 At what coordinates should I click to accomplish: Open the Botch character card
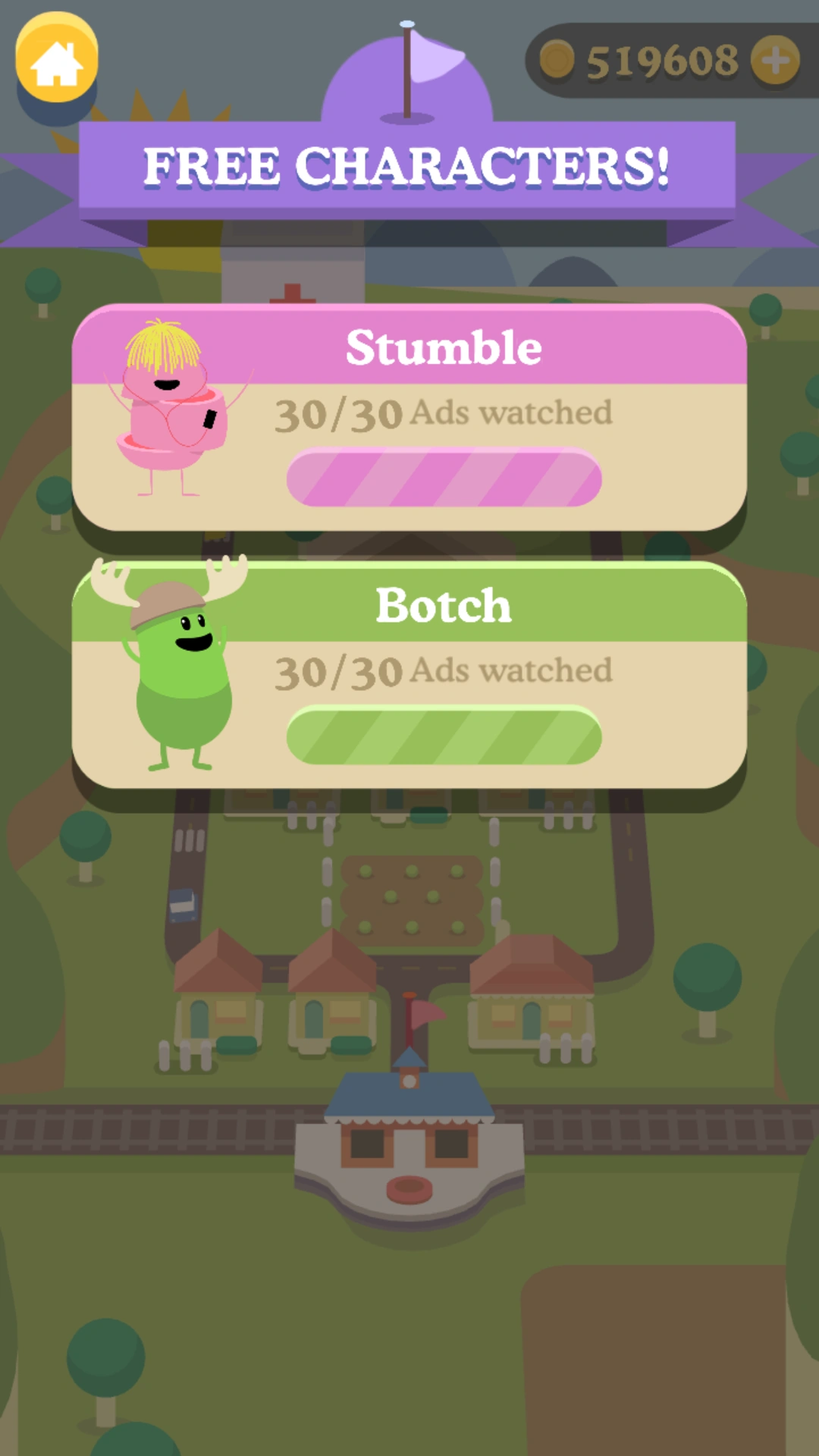(409, 675)
